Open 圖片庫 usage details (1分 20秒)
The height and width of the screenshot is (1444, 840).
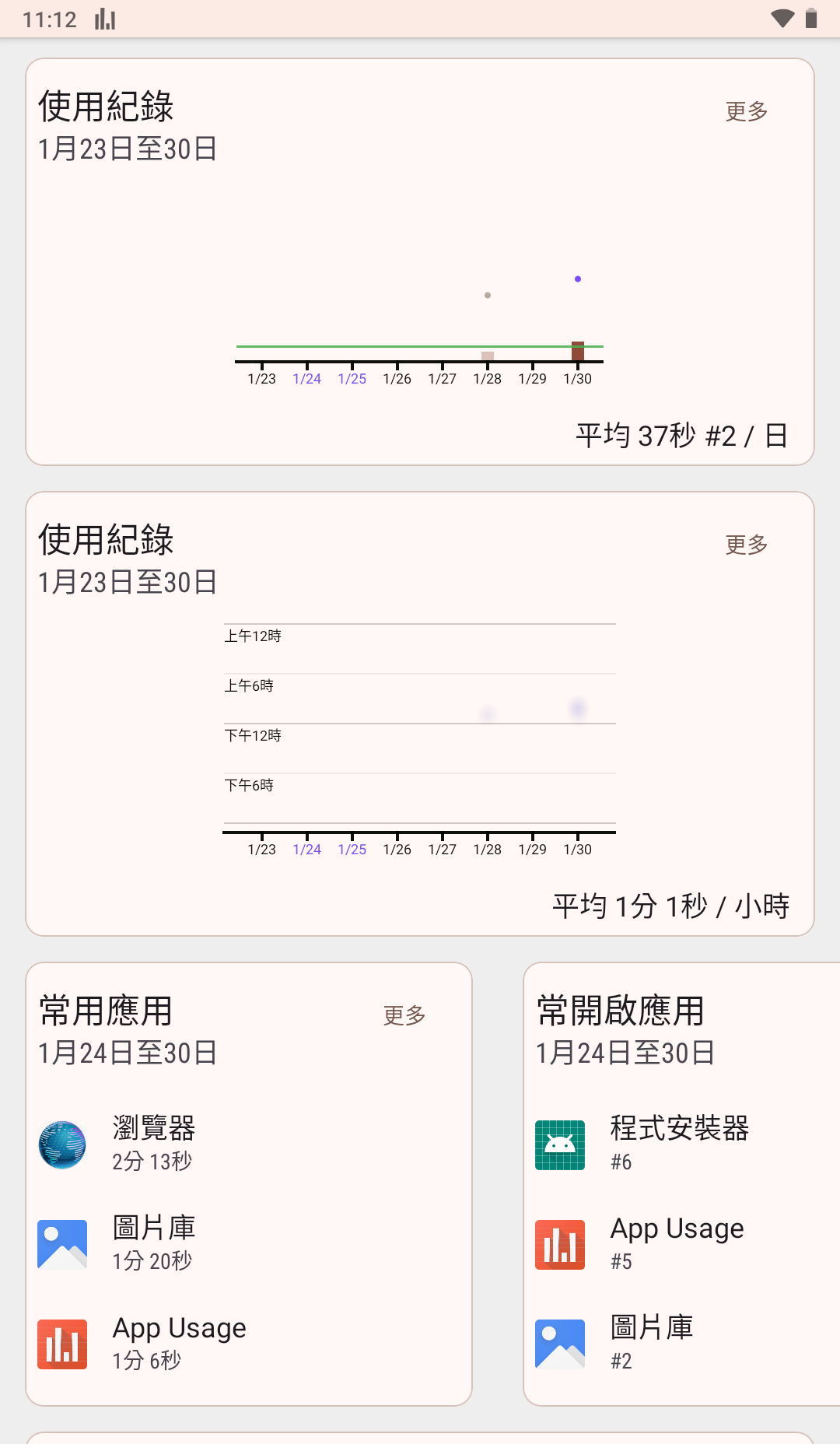[x=154, y=1243]
